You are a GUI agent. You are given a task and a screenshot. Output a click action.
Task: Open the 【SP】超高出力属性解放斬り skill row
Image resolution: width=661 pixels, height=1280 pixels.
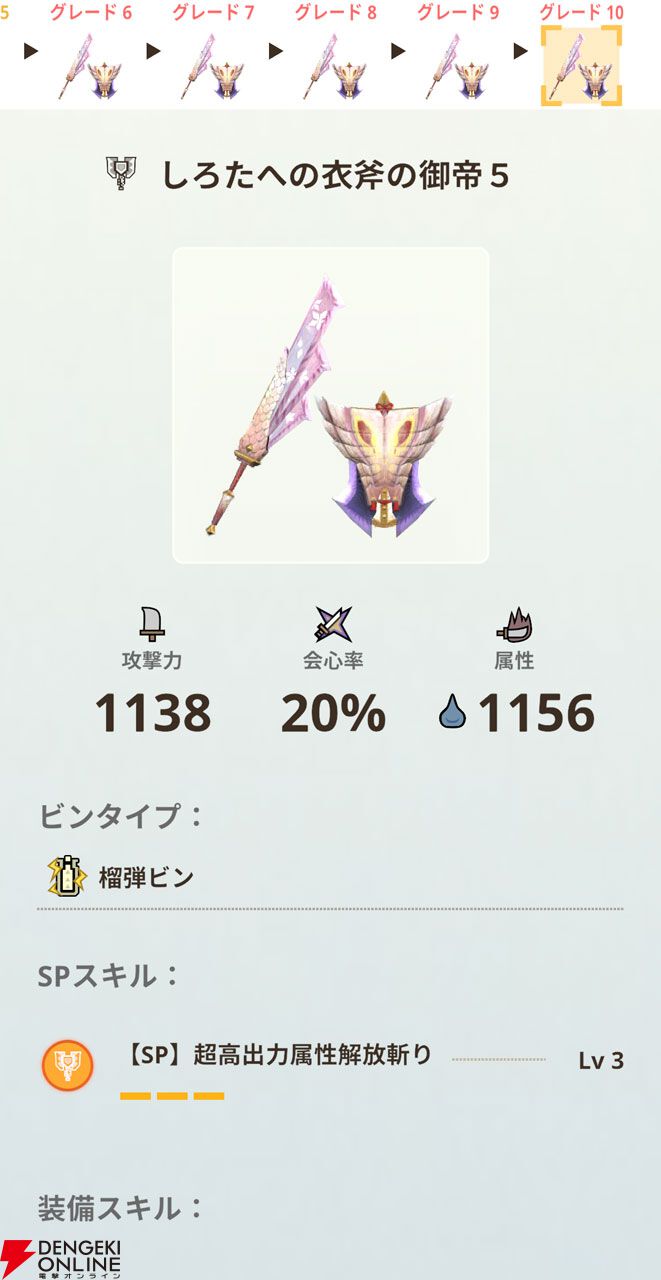click(x=331, y=1066)
